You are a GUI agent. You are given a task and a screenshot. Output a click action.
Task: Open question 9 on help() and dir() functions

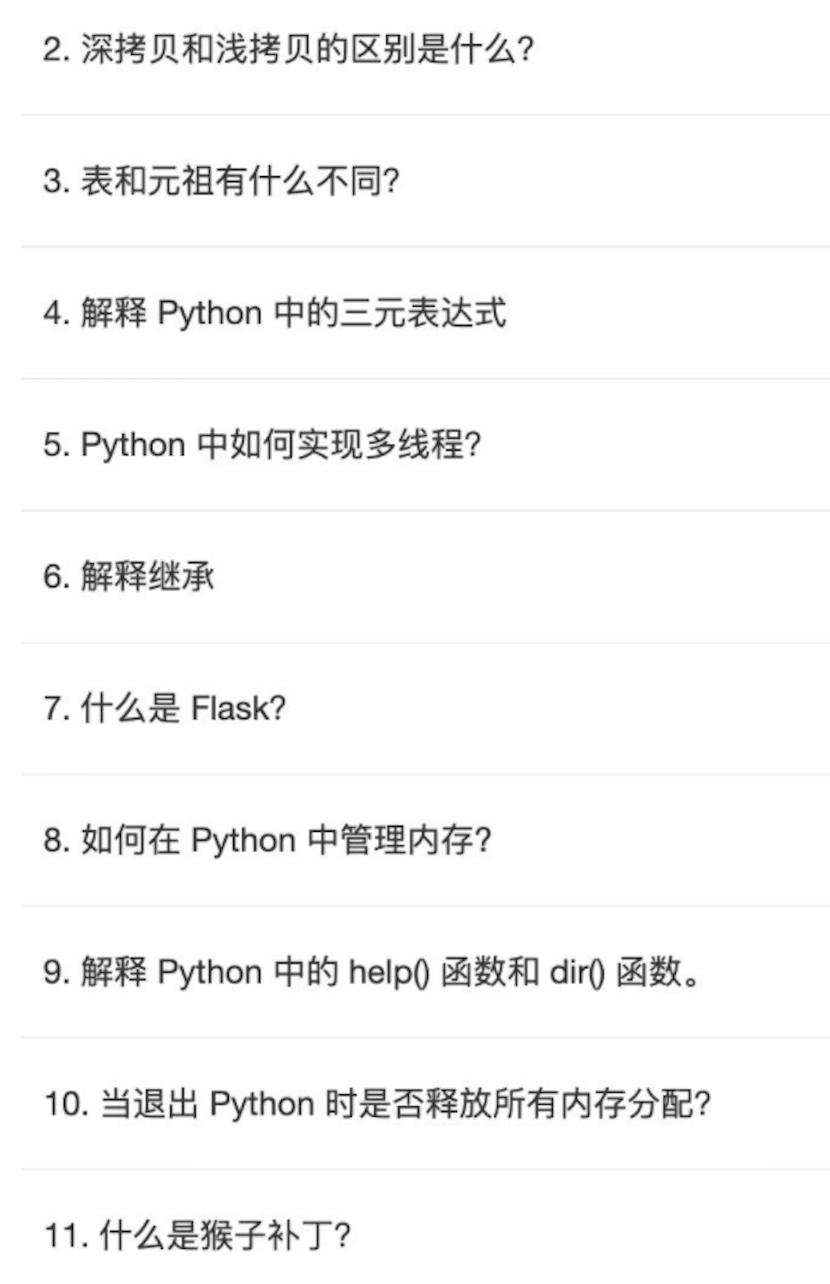click(371, 972)
